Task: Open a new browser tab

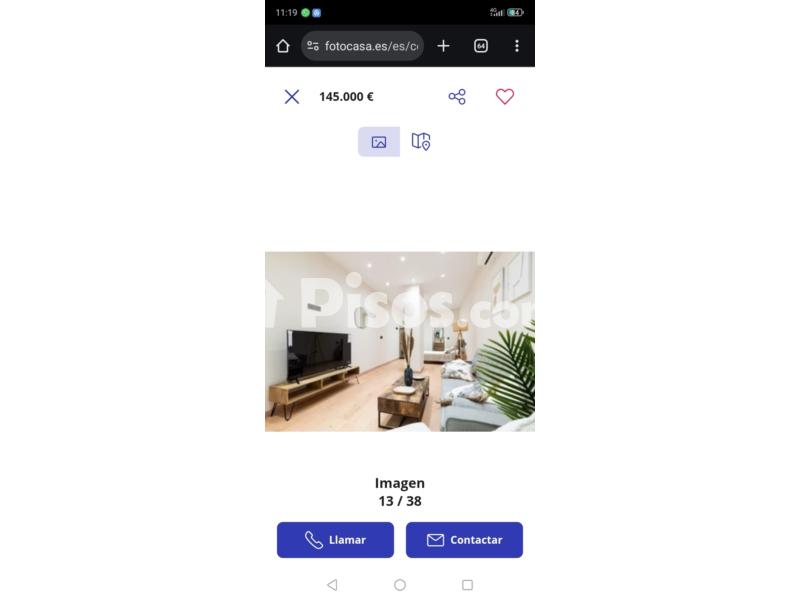Action: 443,46
